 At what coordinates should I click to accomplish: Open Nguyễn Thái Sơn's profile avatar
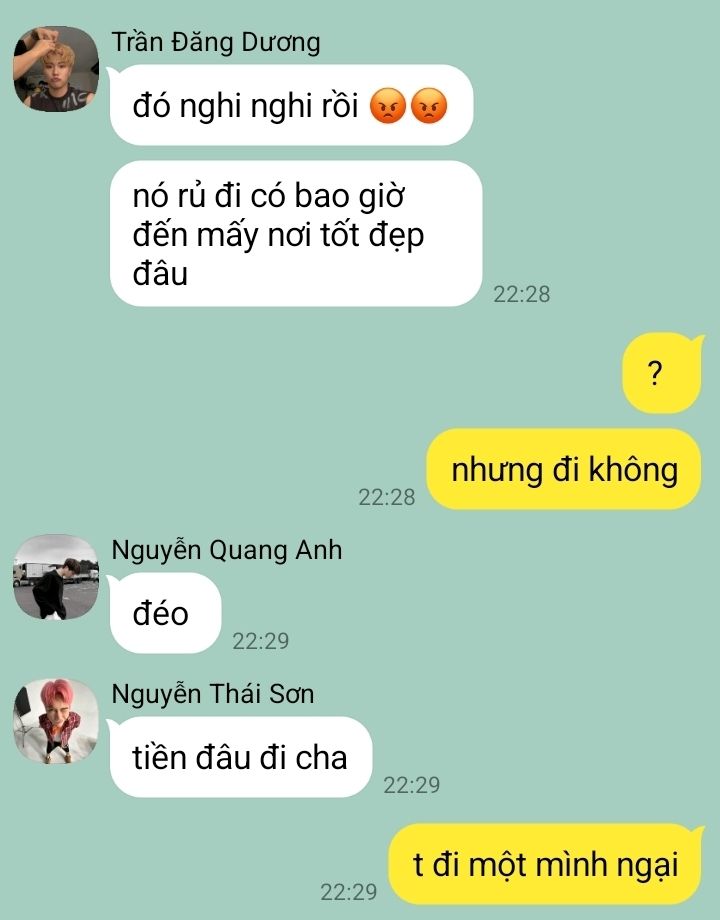[x=55, y=721]
